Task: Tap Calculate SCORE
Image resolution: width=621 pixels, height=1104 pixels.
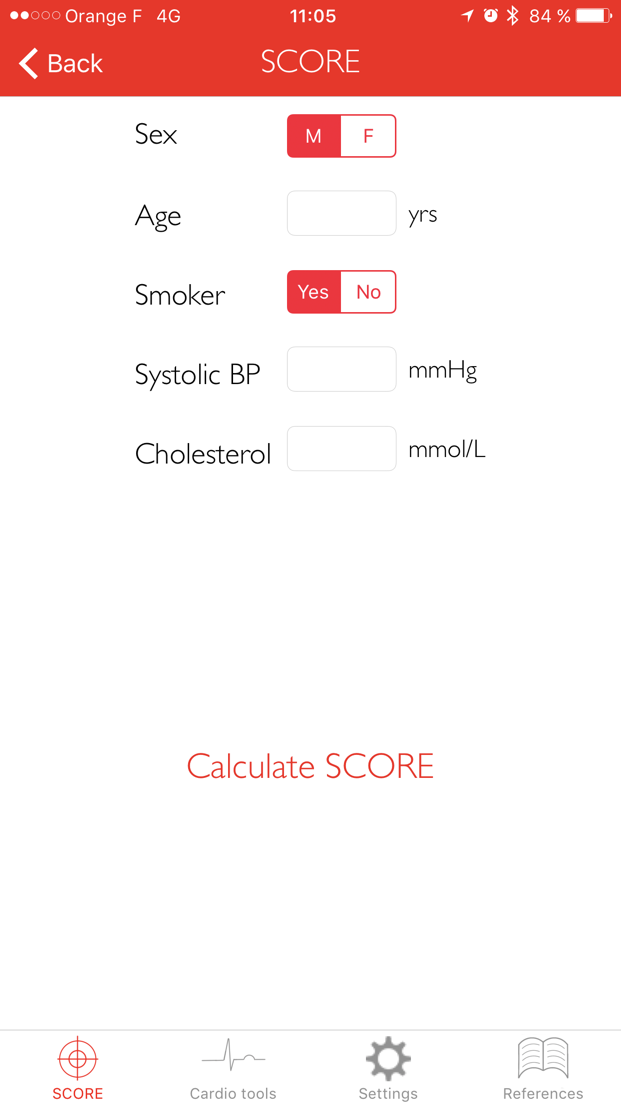Action: [x=310, y=766]
